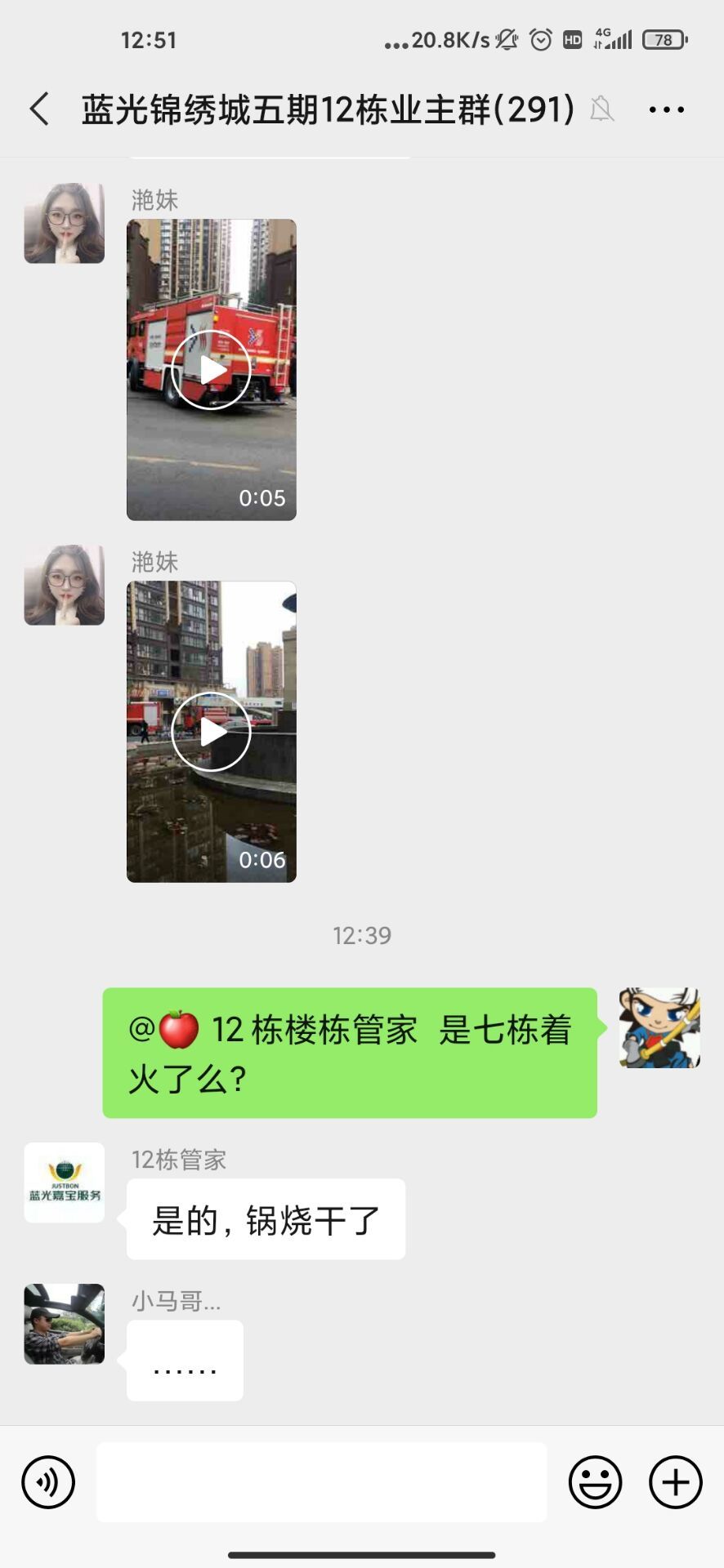Go back from the group chat
724x1568 pixels.
click(x=39, y=109)
